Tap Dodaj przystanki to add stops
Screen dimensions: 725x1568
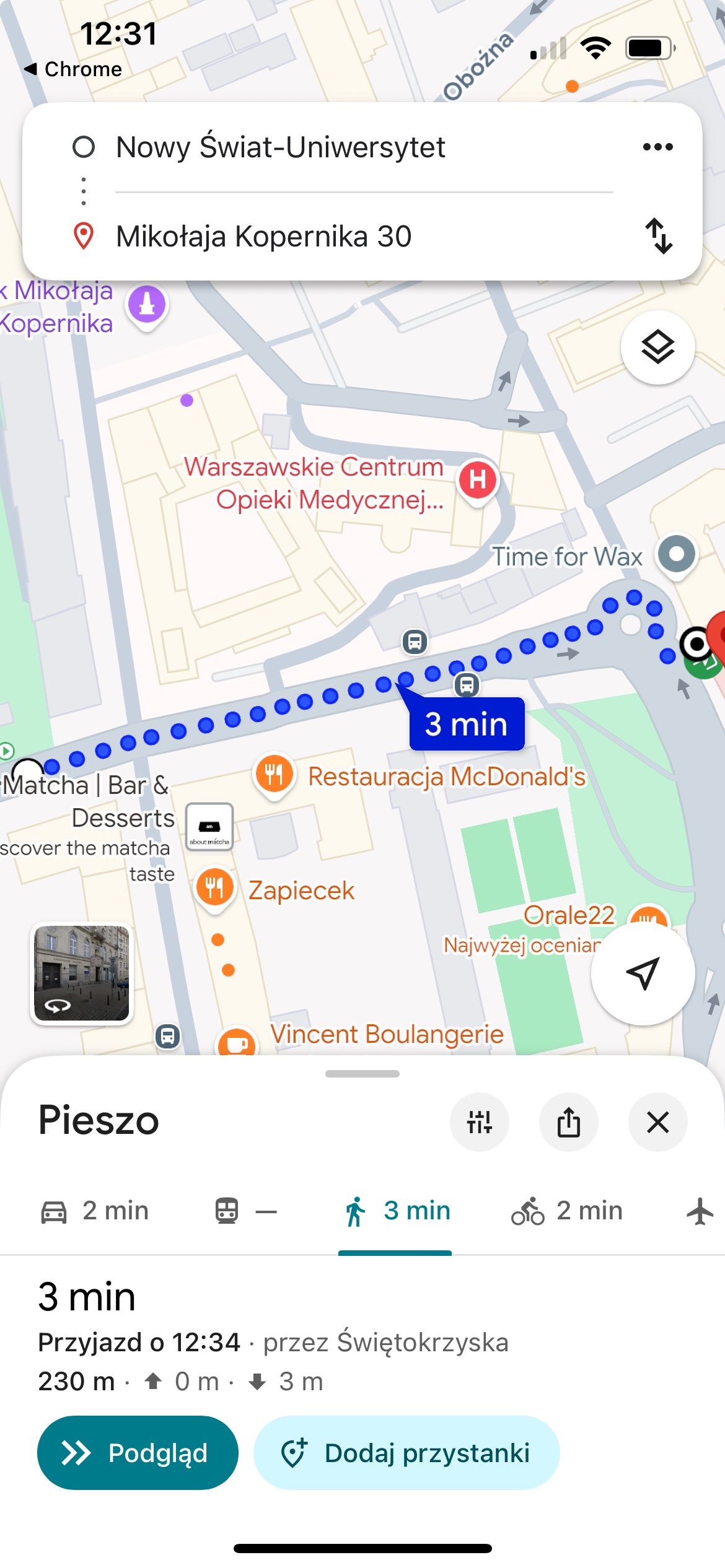point(406,1452)
